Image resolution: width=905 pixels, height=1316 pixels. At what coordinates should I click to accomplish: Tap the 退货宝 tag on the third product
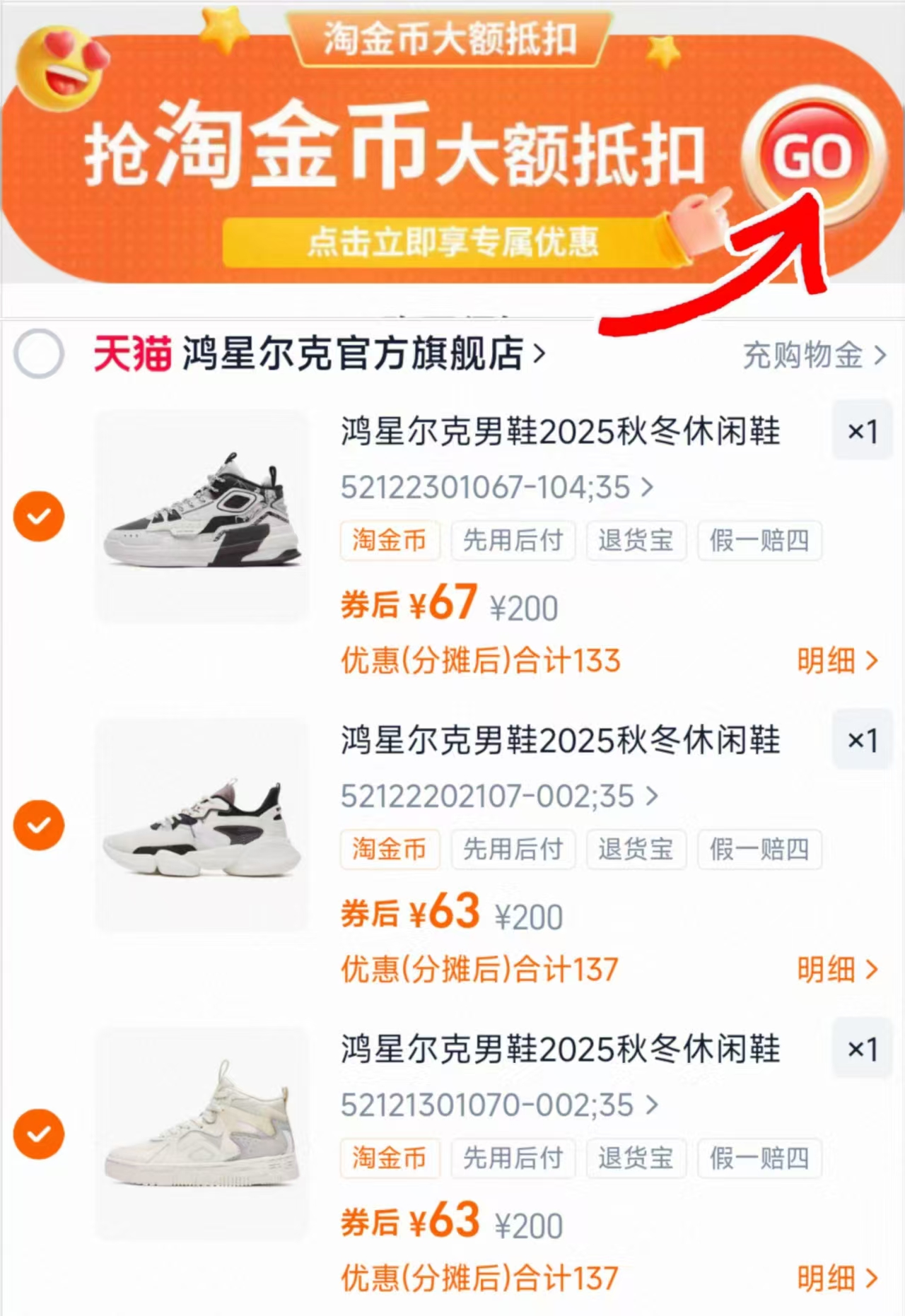point(636,1158)
